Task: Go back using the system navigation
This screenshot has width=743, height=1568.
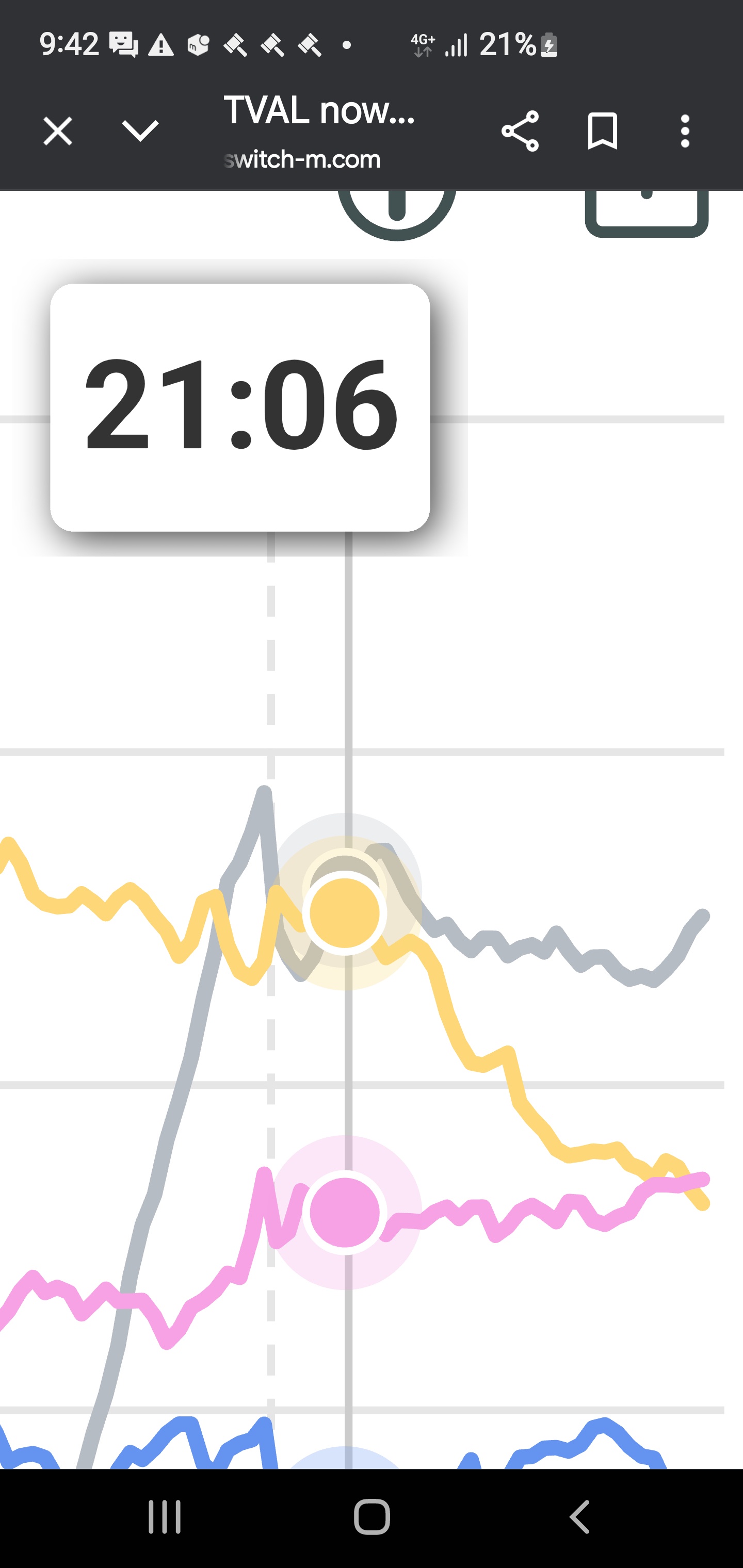Action: point(579,1516)
